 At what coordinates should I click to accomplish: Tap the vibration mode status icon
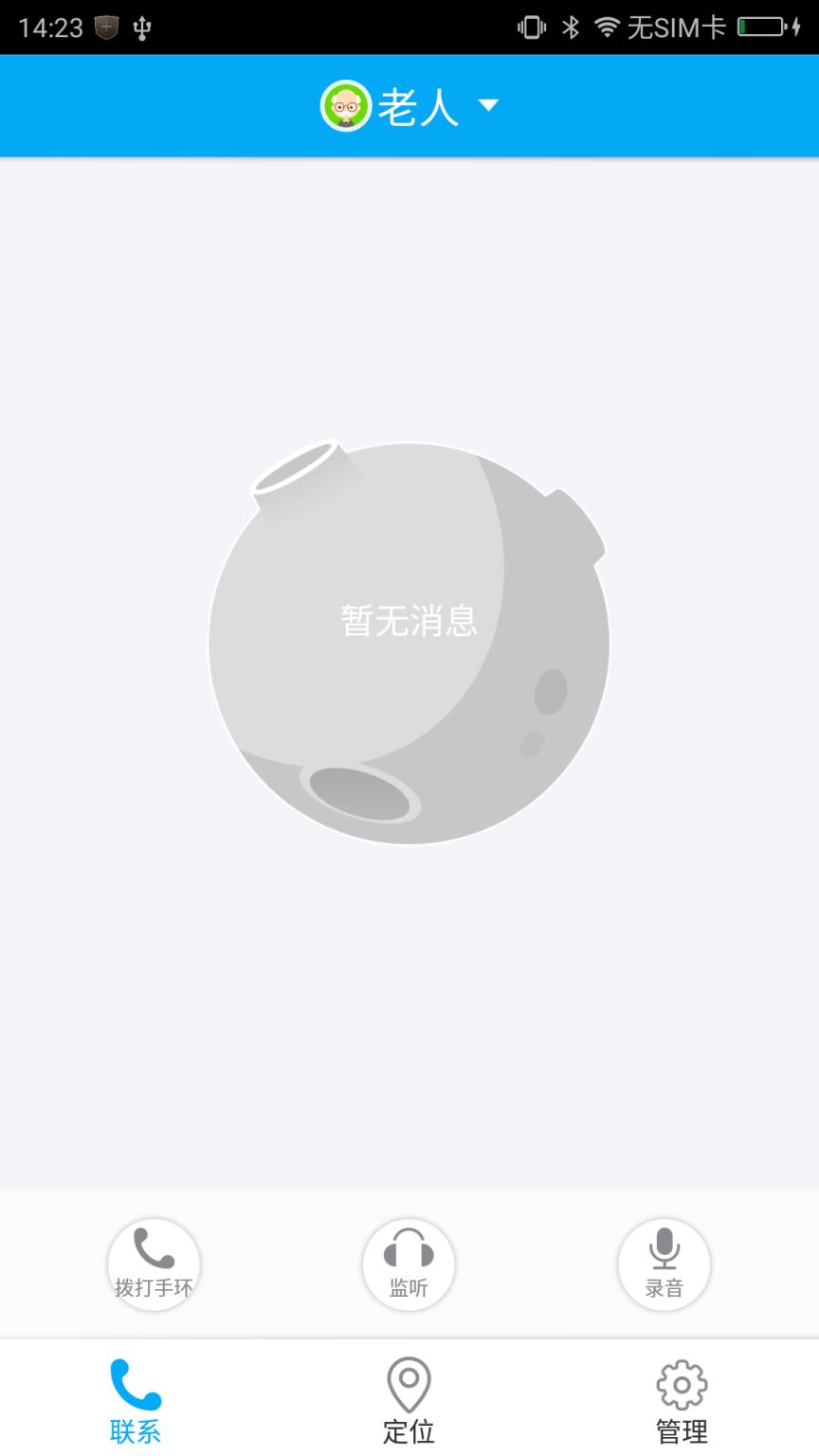[x=531, y=27]
